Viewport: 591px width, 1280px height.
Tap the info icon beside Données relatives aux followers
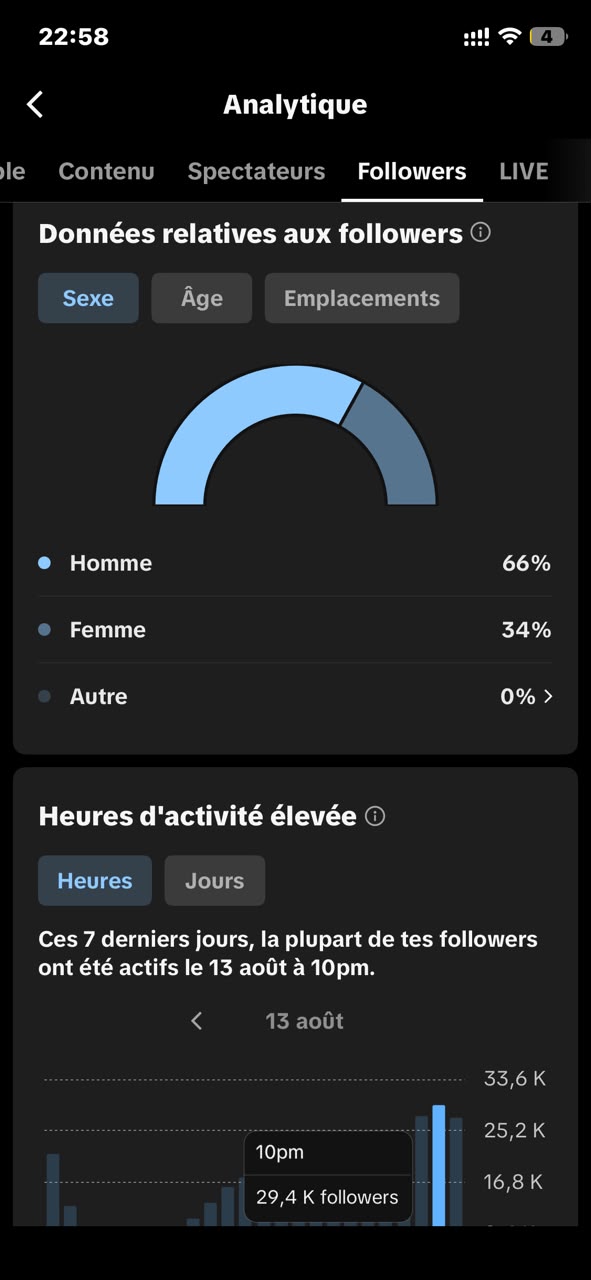tap(481, 233)
